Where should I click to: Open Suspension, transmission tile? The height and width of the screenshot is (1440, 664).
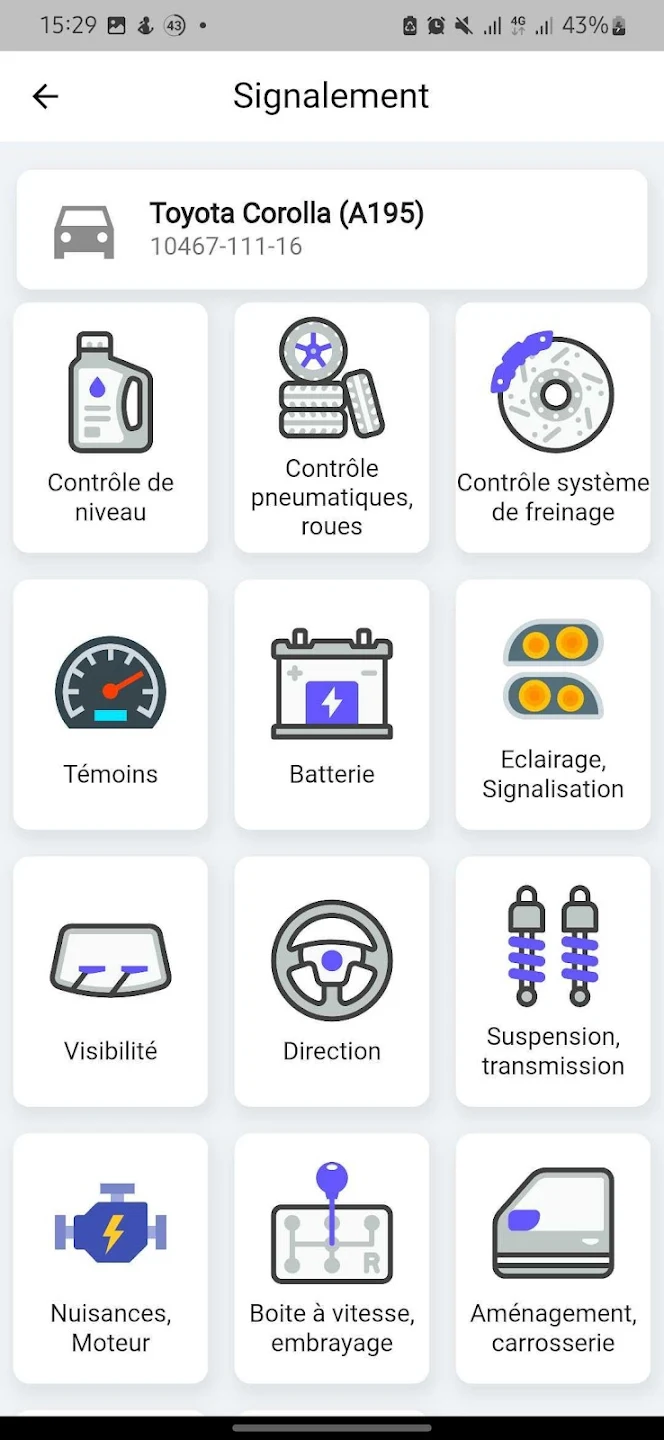click(x=553, y=981)
